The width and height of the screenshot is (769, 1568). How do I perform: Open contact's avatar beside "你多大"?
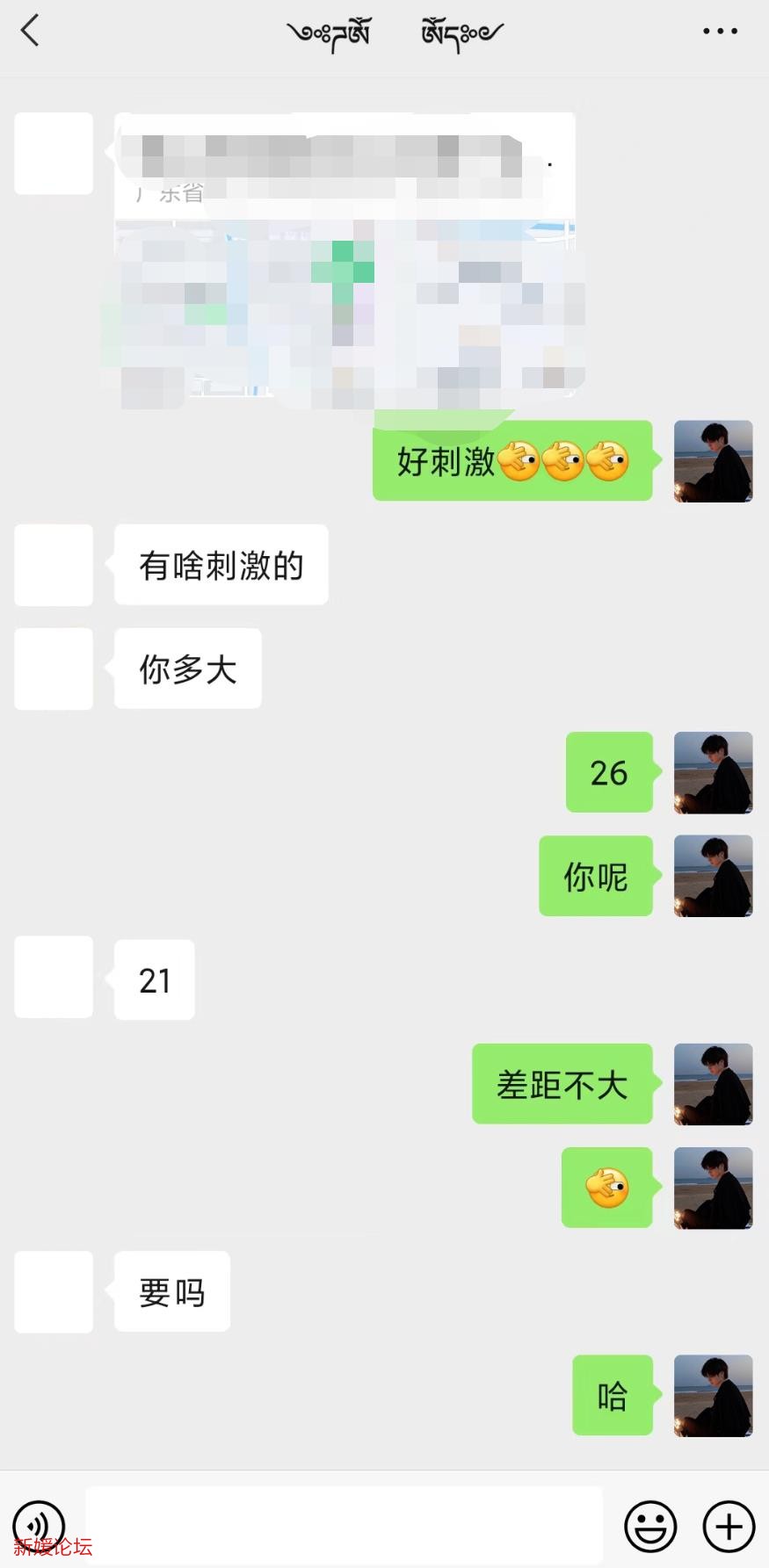point(54,668)
